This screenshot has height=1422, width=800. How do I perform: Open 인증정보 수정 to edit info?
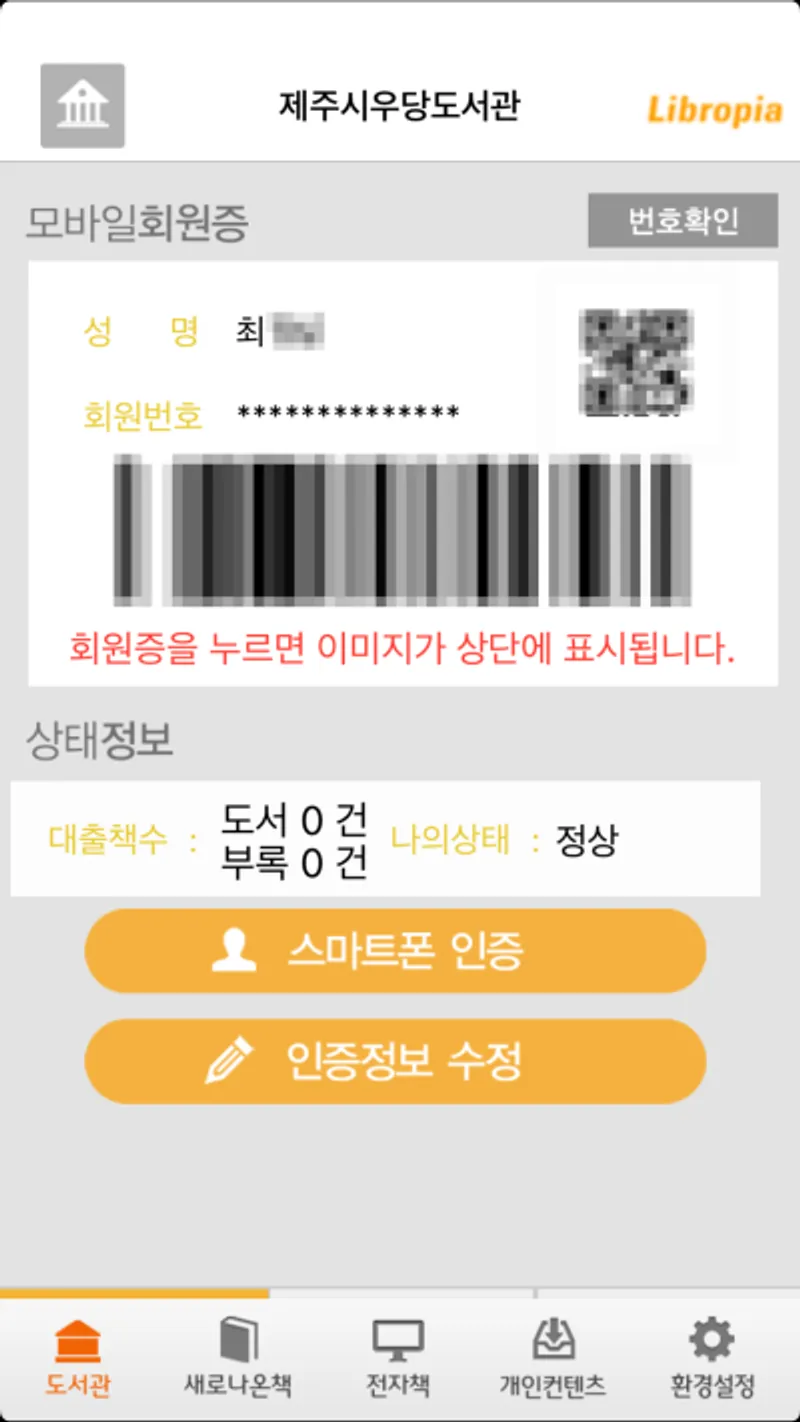[x=395, y=1061]
